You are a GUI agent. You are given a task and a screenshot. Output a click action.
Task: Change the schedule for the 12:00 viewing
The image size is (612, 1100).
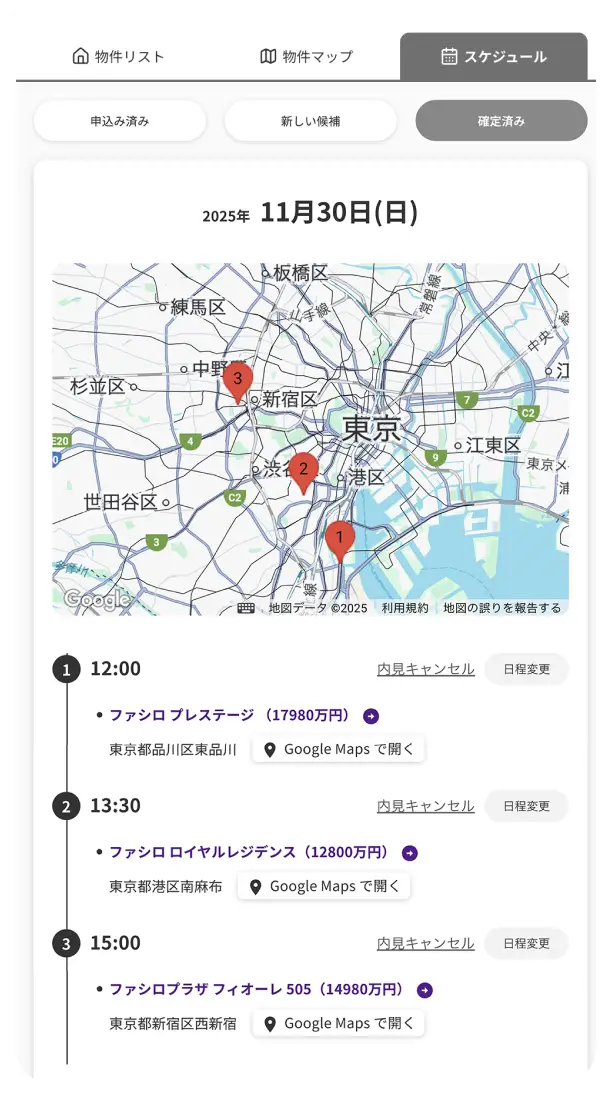pos(526,669)
